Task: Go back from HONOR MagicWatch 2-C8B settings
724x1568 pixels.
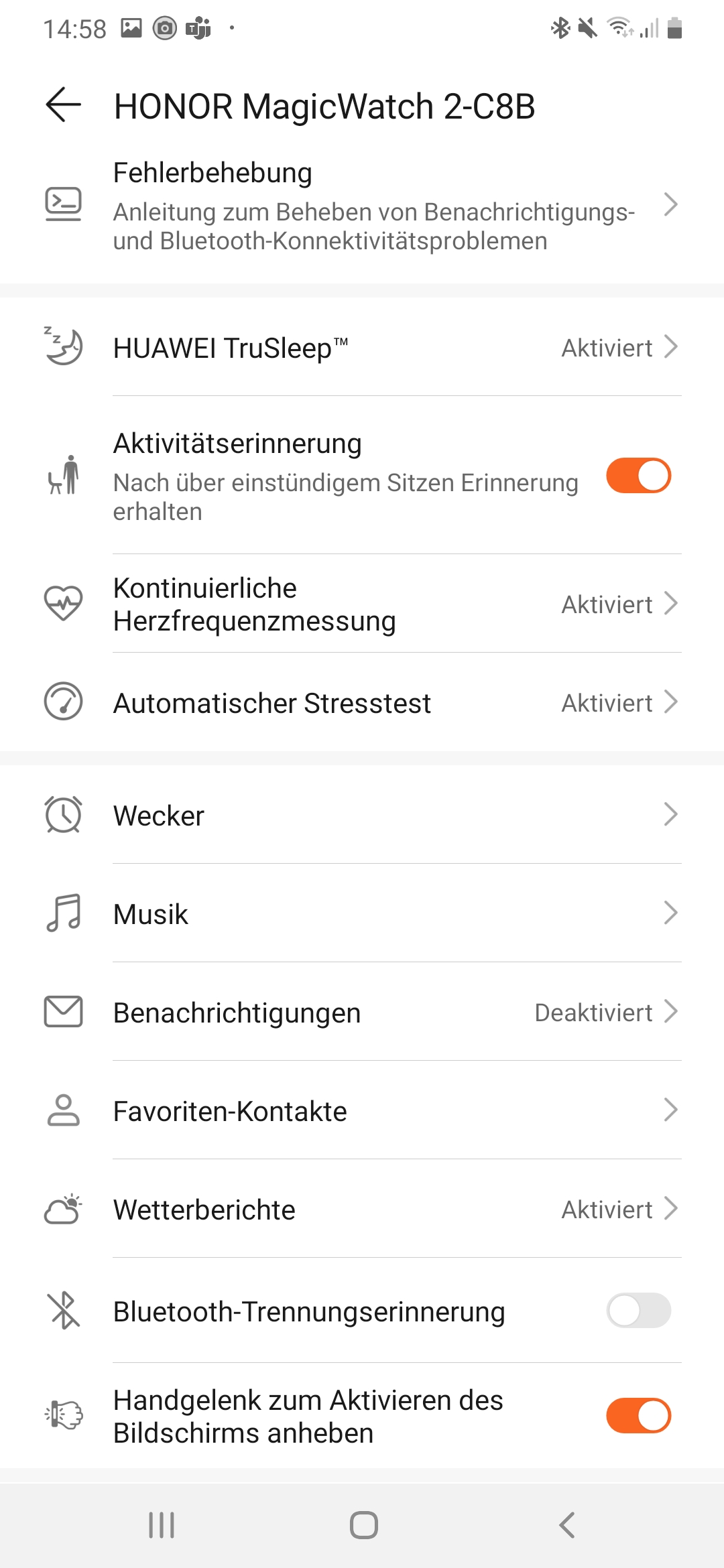Action: [x=64, y=105]
